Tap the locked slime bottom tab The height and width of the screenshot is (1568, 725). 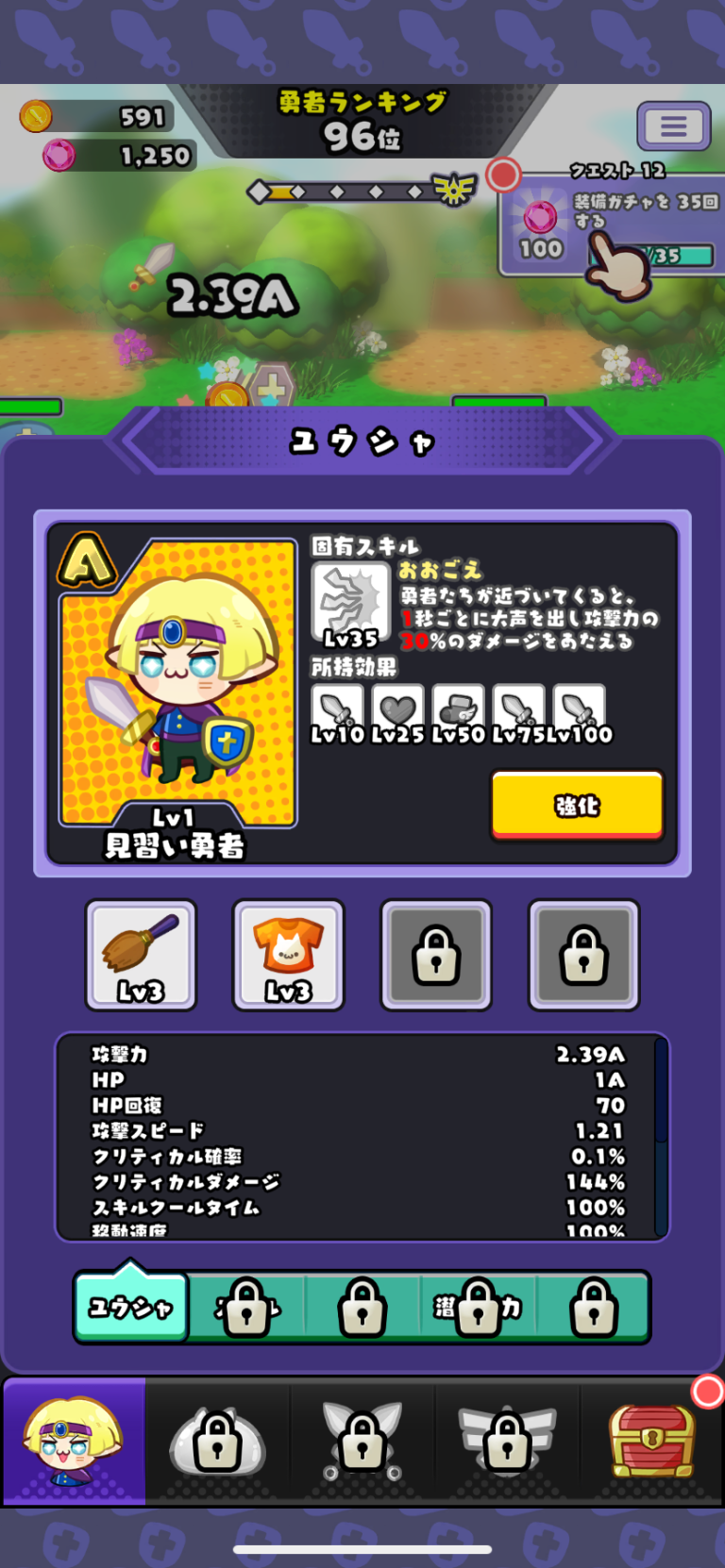[218, 1441]
